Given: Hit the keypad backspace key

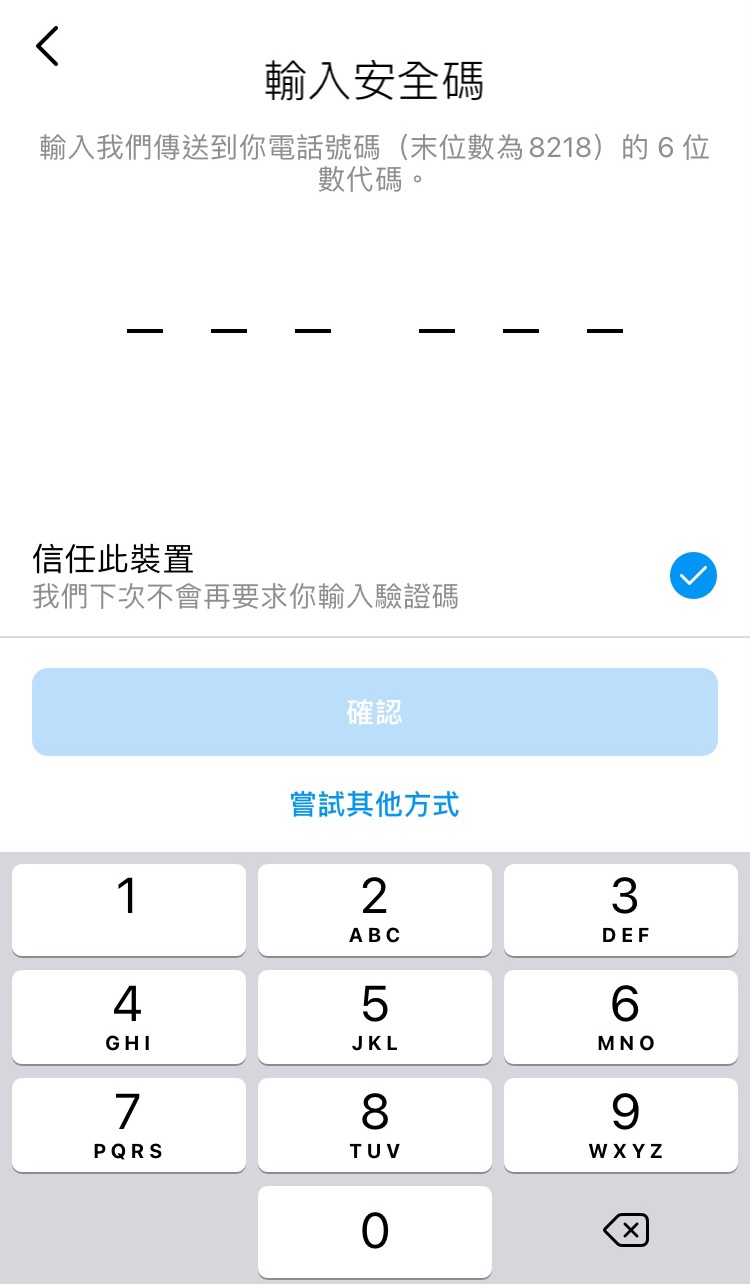Looking at the screenshot, I should click(x=626, y=1231).
